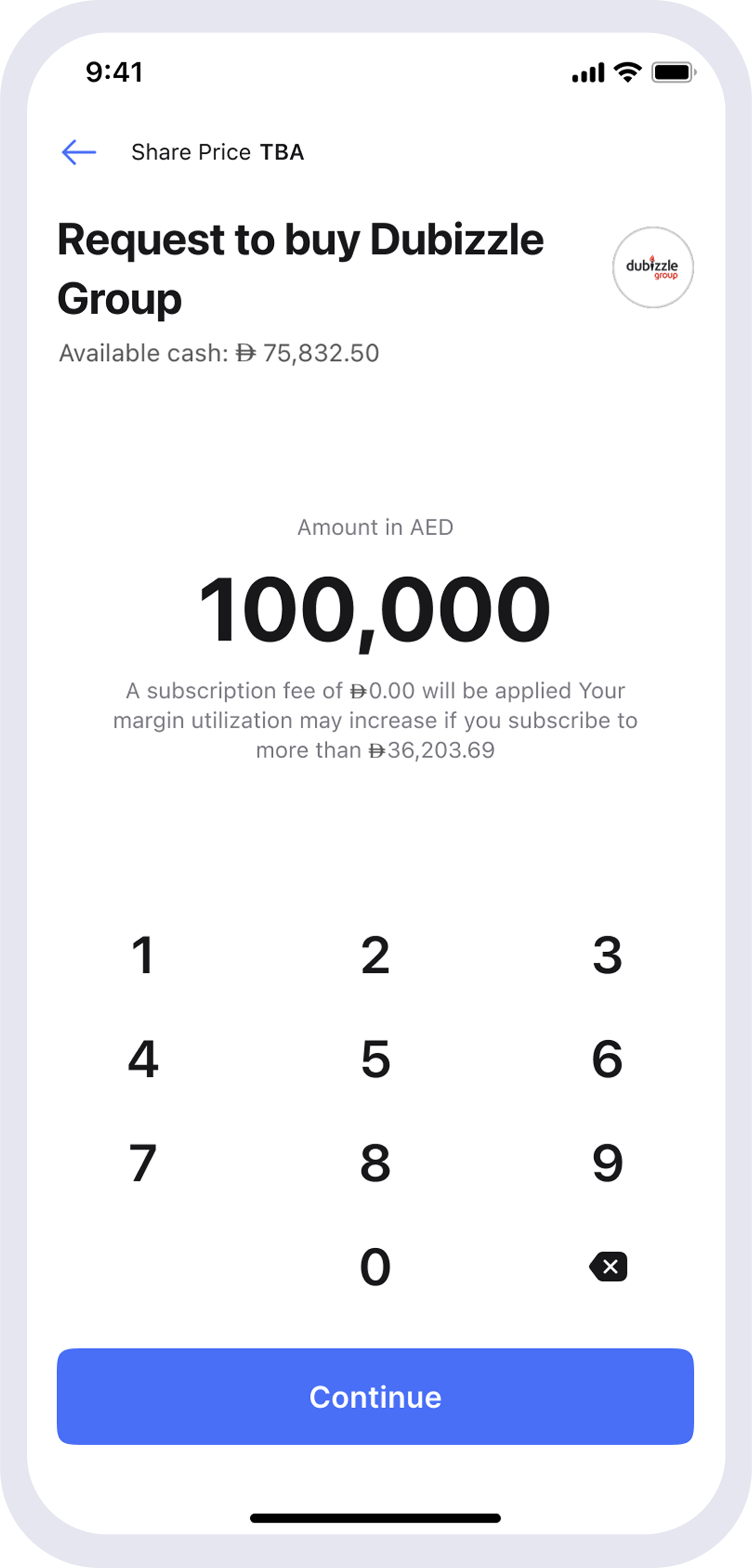Enter digit 2 on the keypad
The image size is (752, 1568).
(375, 956)
